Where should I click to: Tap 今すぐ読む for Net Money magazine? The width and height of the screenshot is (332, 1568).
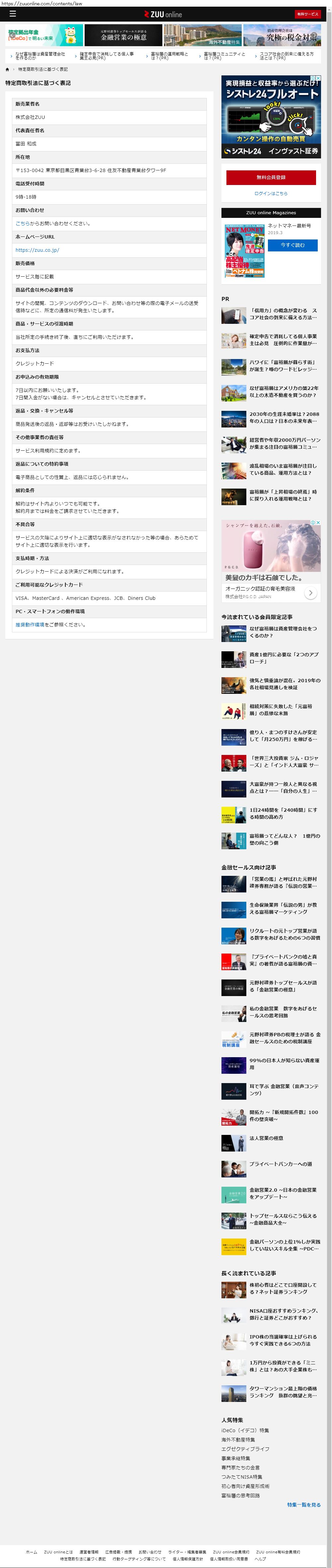(293, 245)
